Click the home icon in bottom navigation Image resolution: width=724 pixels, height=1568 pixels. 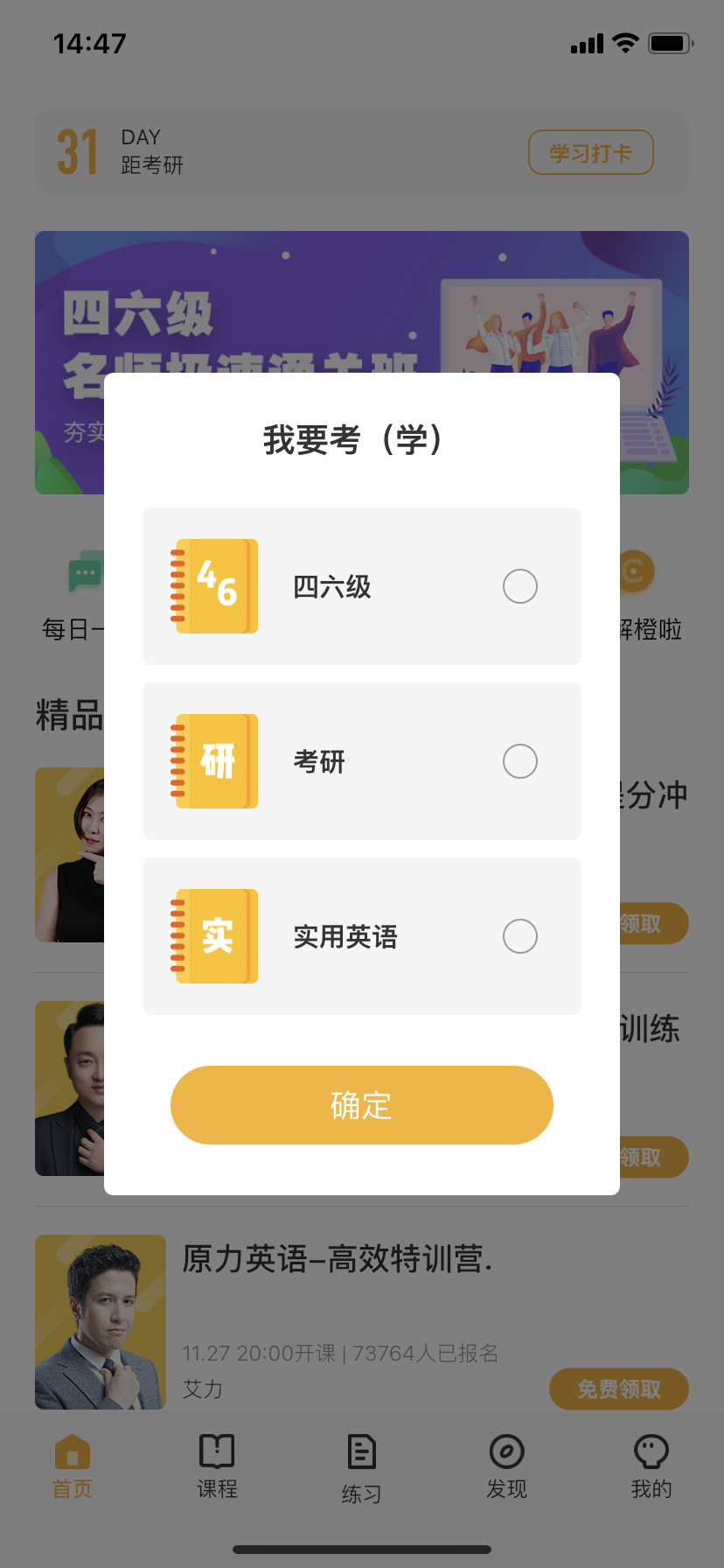(x=72, y=1450)
